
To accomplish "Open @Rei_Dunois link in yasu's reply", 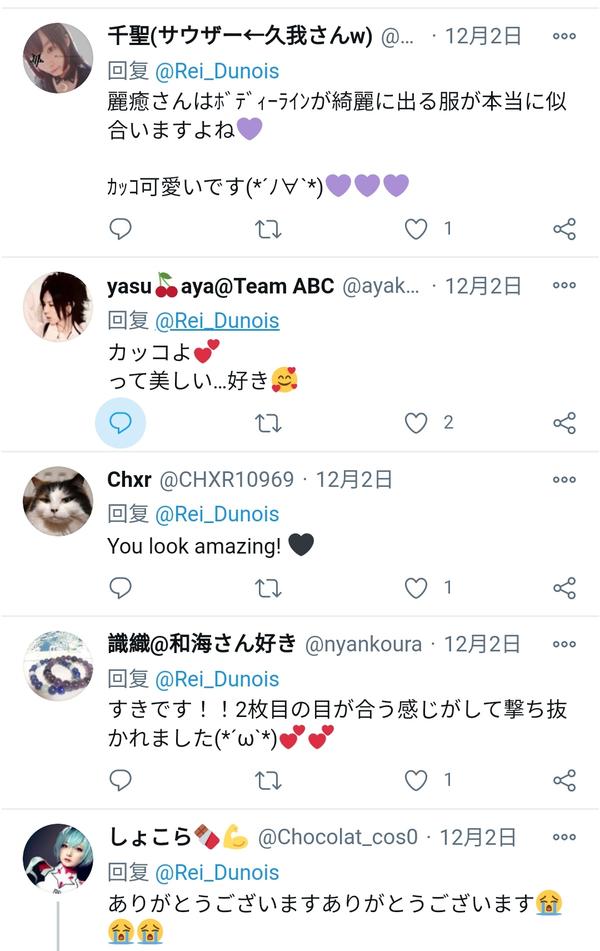I will pos(217,321).
